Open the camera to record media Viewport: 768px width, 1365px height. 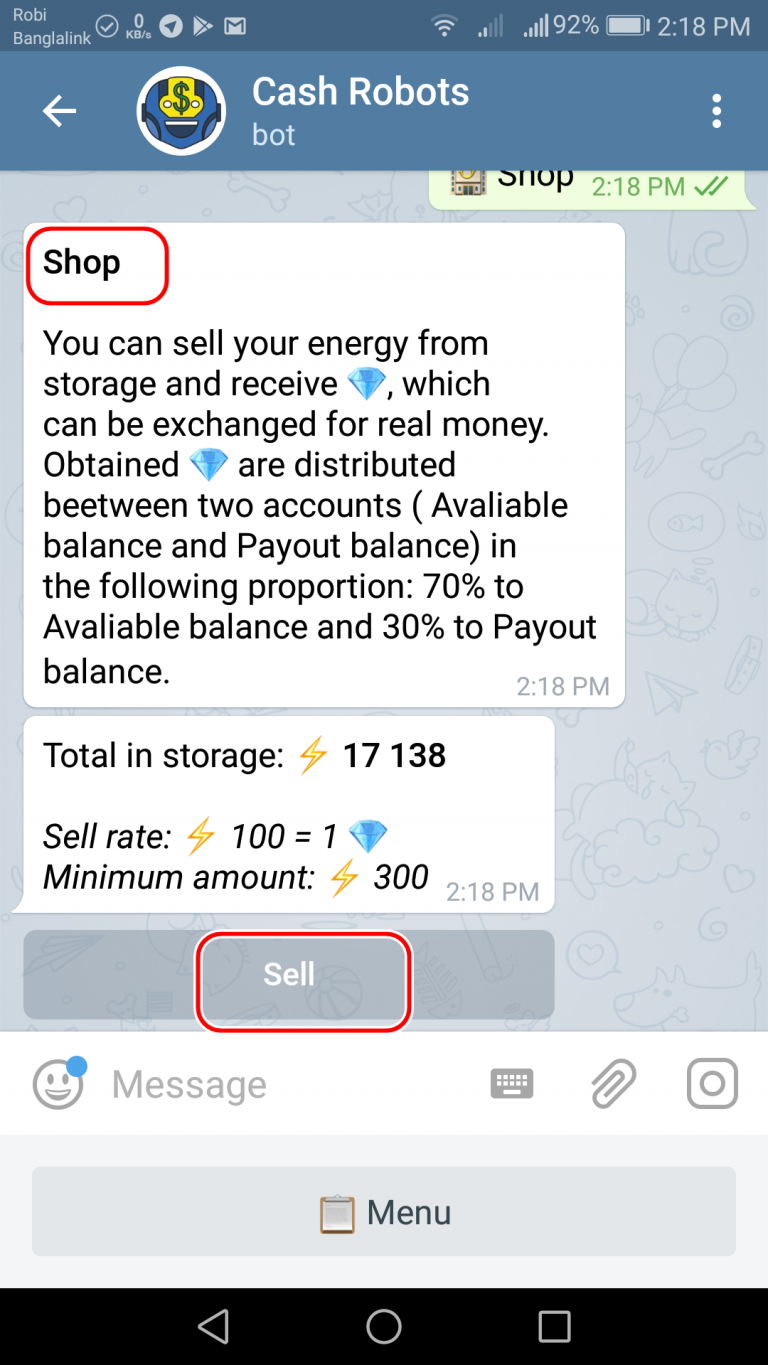(x=712, y=1084)
